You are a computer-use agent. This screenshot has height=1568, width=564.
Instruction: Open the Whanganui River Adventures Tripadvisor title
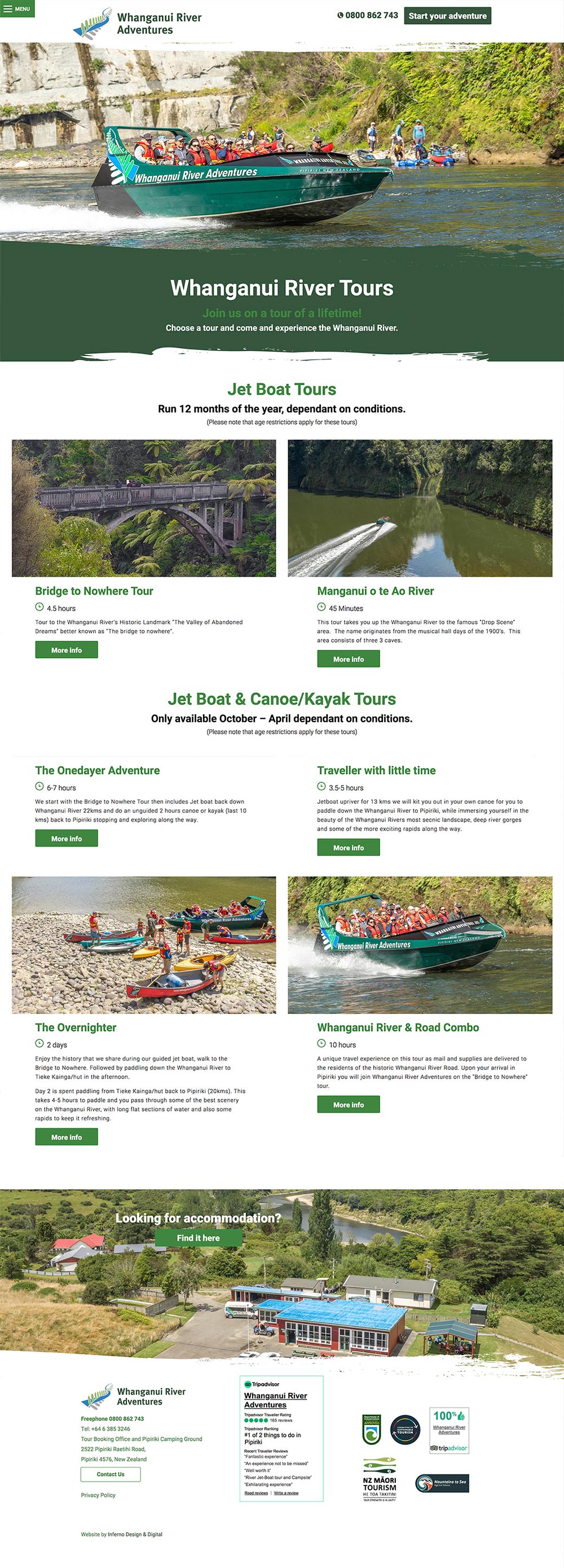[x=275, y=1400]
